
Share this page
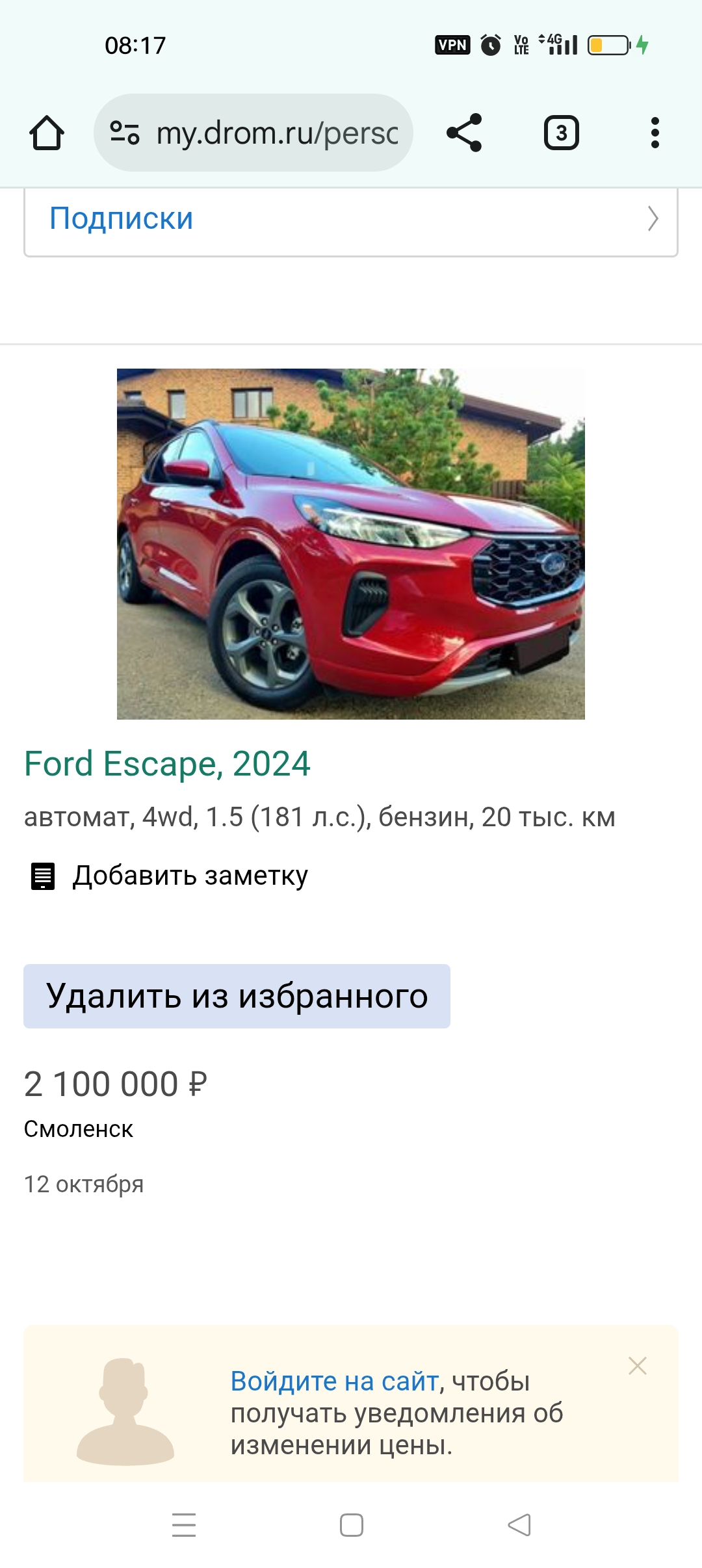tap(464, 133)
